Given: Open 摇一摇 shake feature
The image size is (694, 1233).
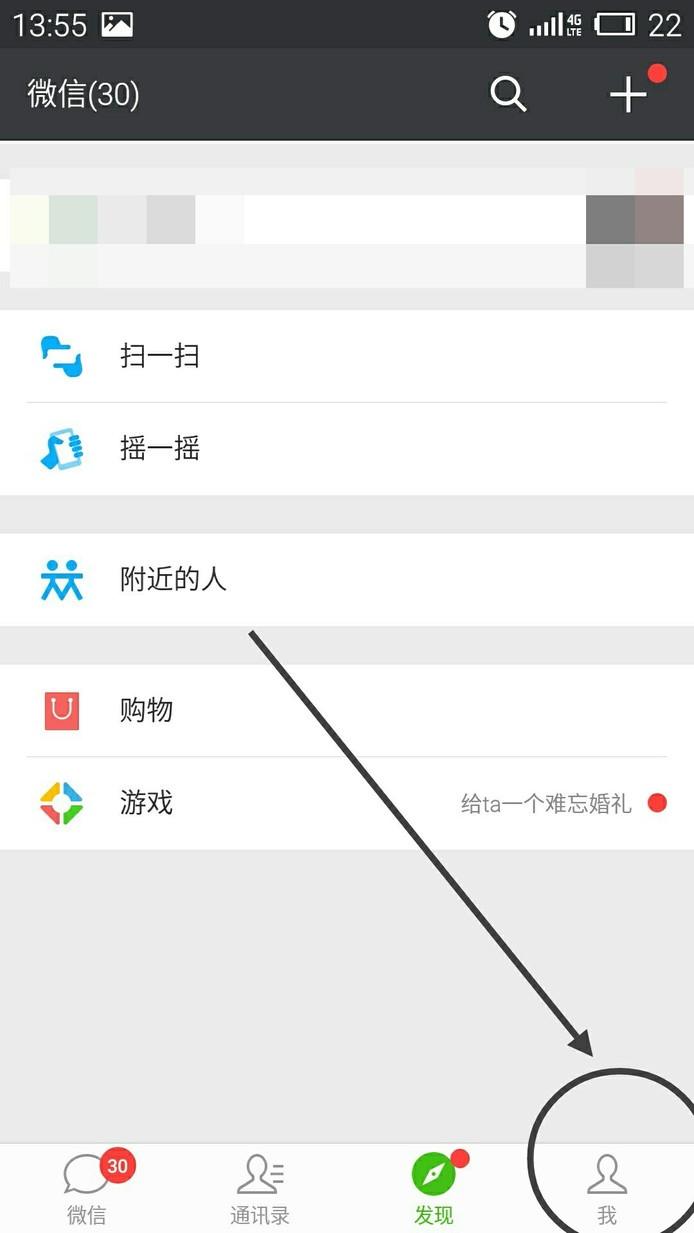Looking at the screenshot, I should (347, 449).
